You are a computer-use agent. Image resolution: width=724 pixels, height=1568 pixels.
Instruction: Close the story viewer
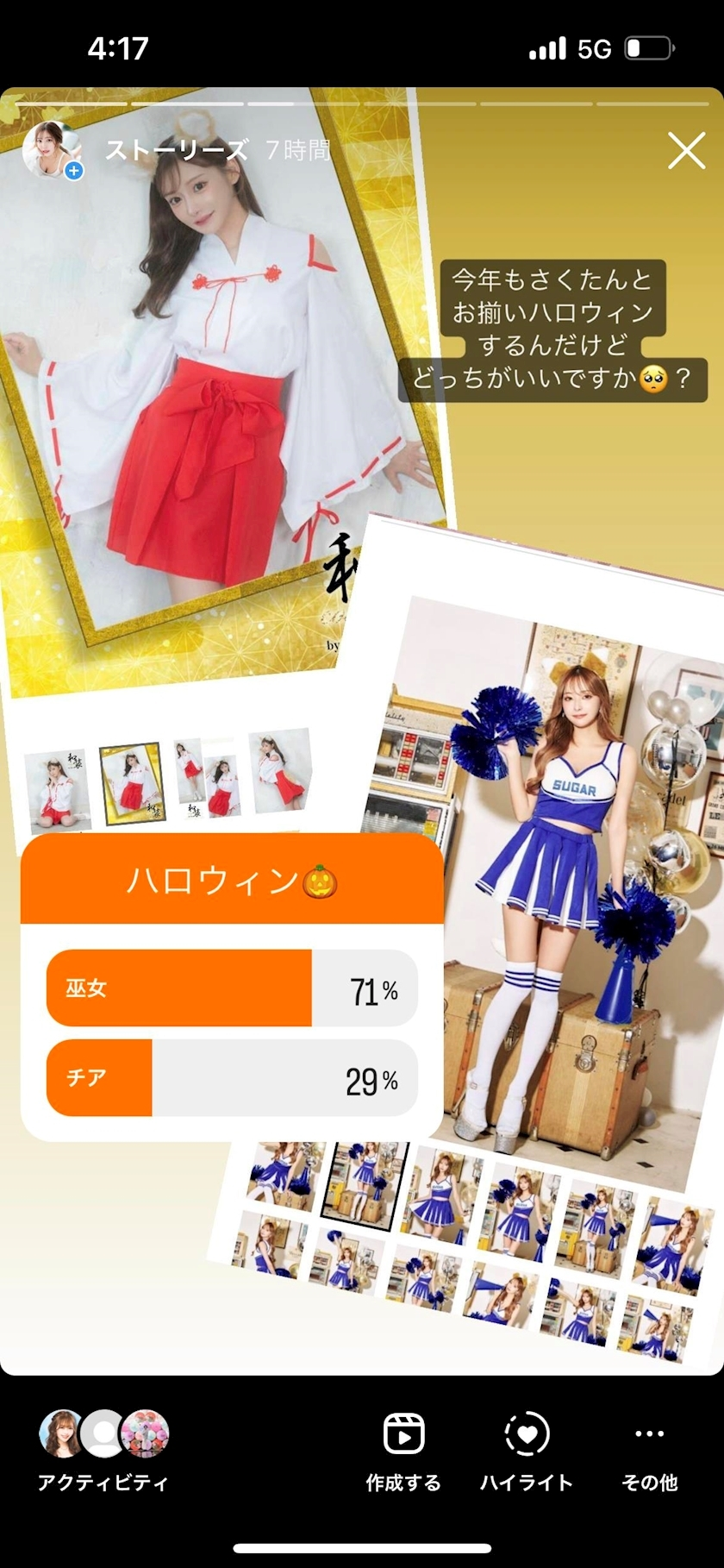pyautogui.click(x=686, y=151)
